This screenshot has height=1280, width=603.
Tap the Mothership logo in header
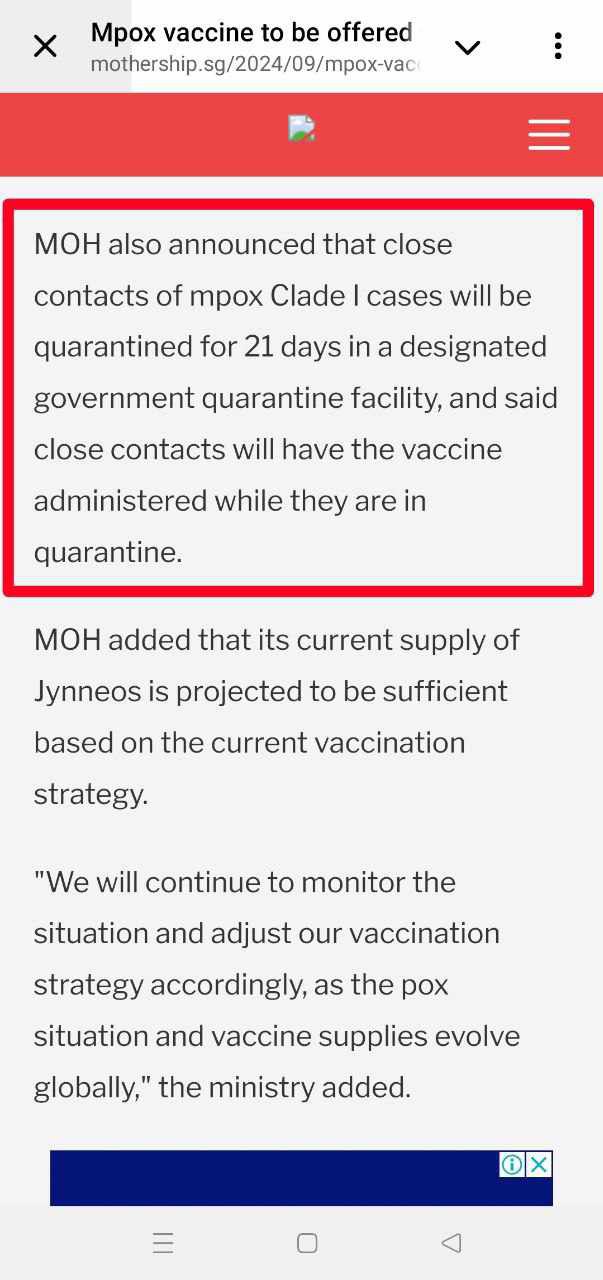tap(302, 129)
